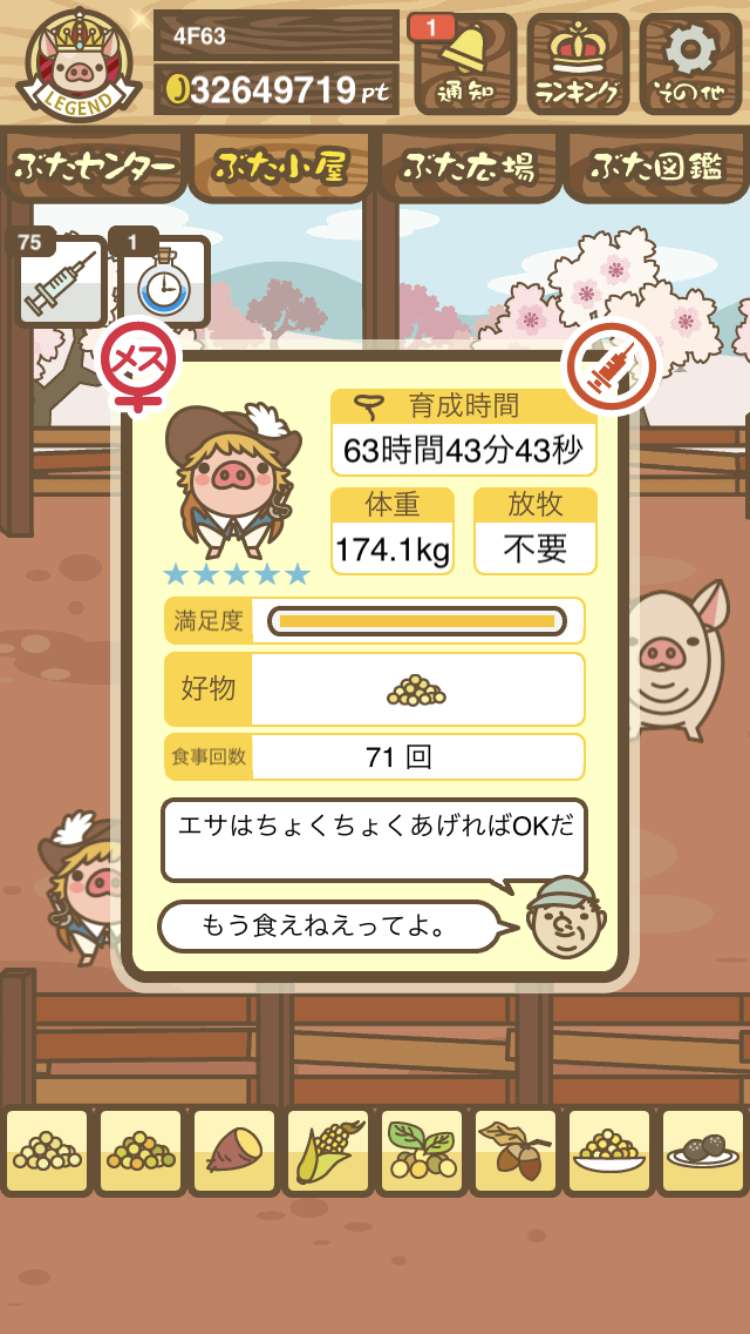Switch to the ぶた図鑑 tab
The image size is (750, 1334).
coord(655,167)
